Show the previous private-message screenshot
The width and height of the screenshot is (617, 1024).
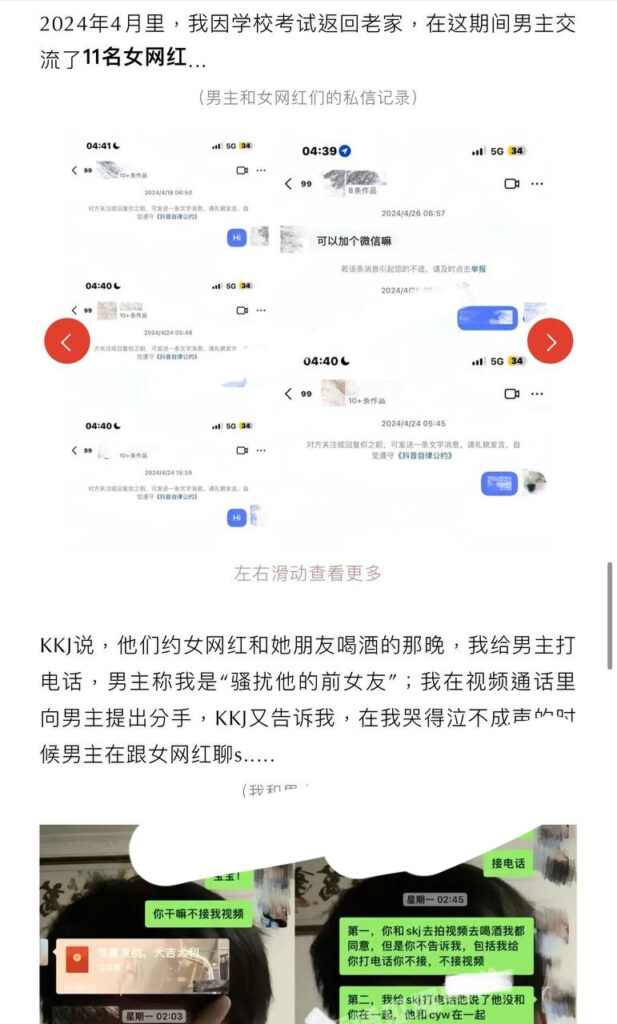pos(67,342)
